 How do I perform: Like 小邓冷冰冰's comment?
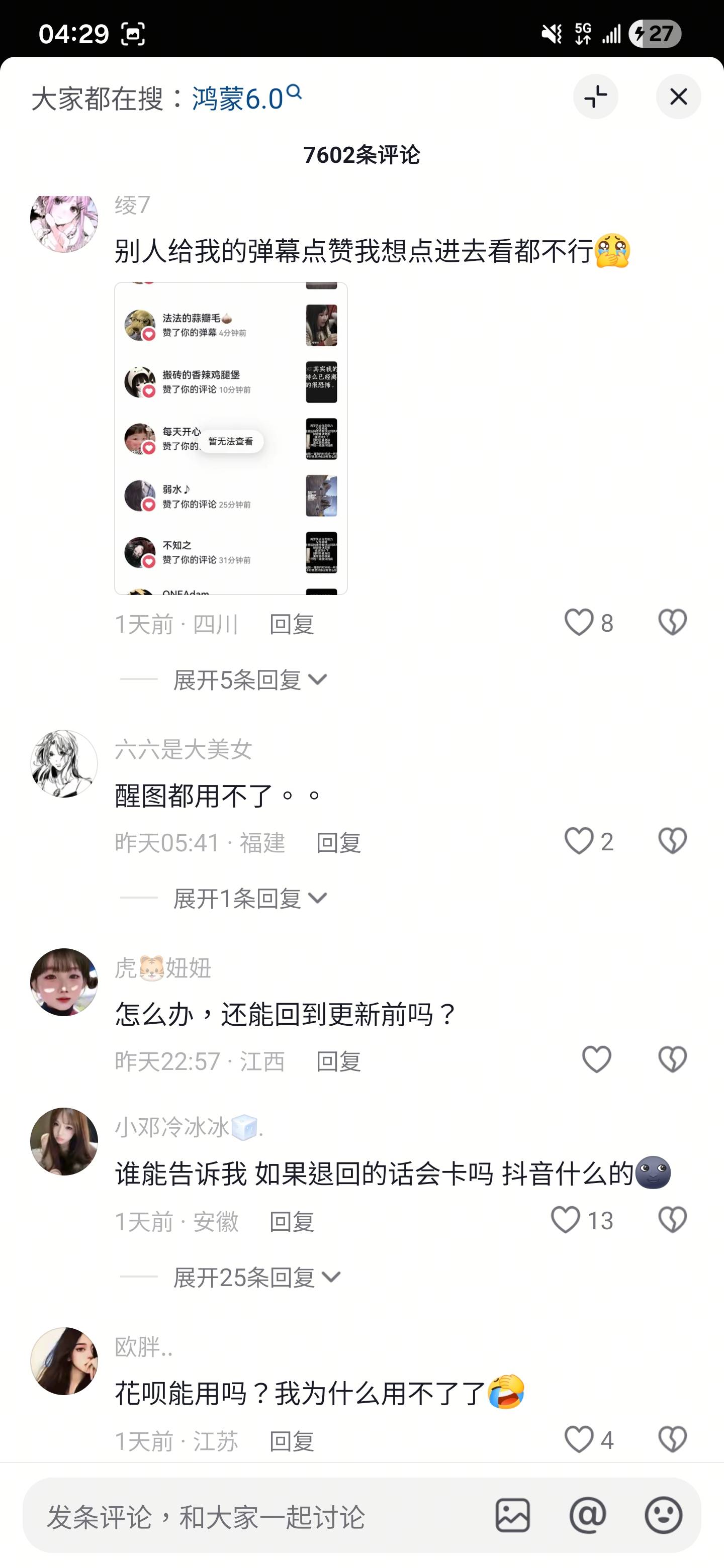pyautogui.click(x=566, y=1220)
